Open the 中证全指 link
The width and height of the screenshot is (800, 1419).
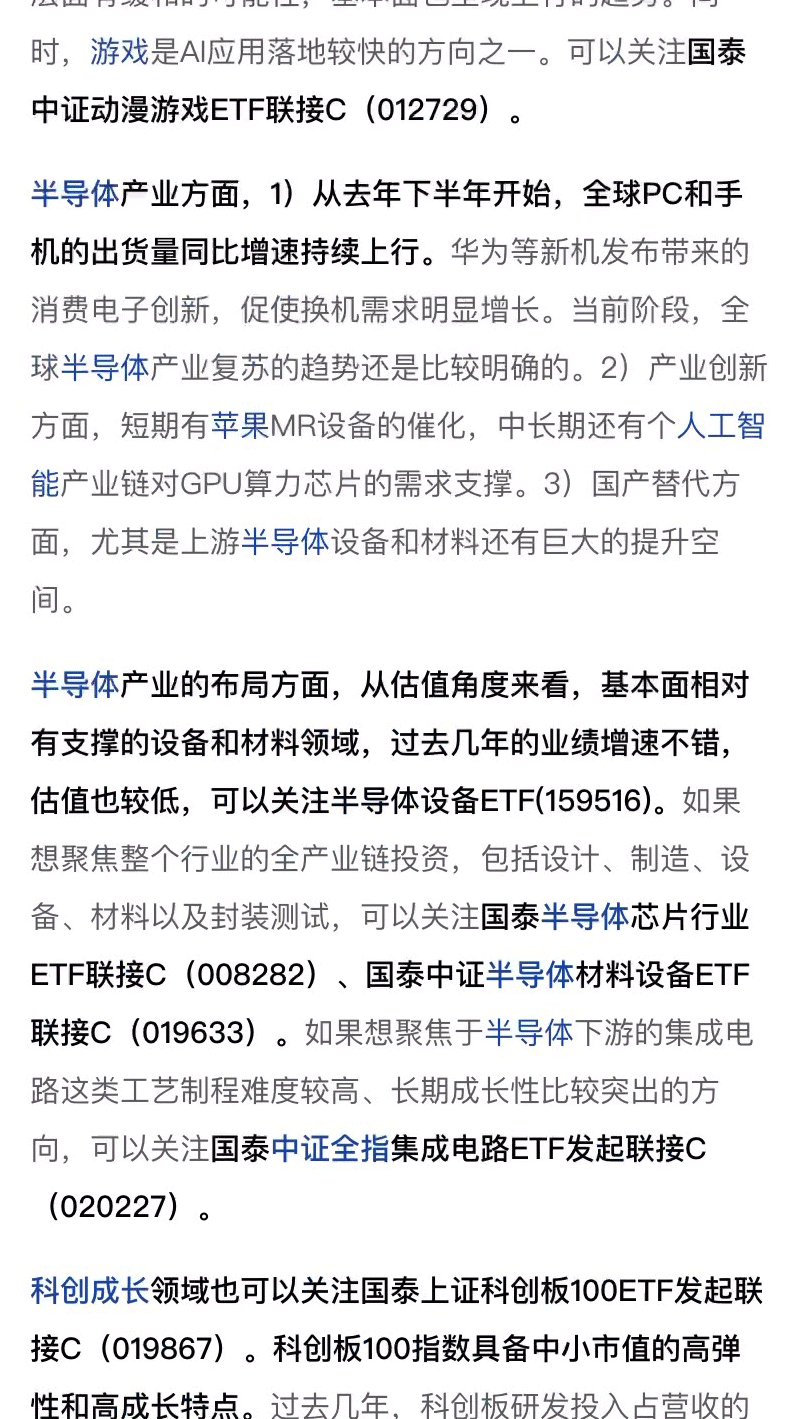330,1149
